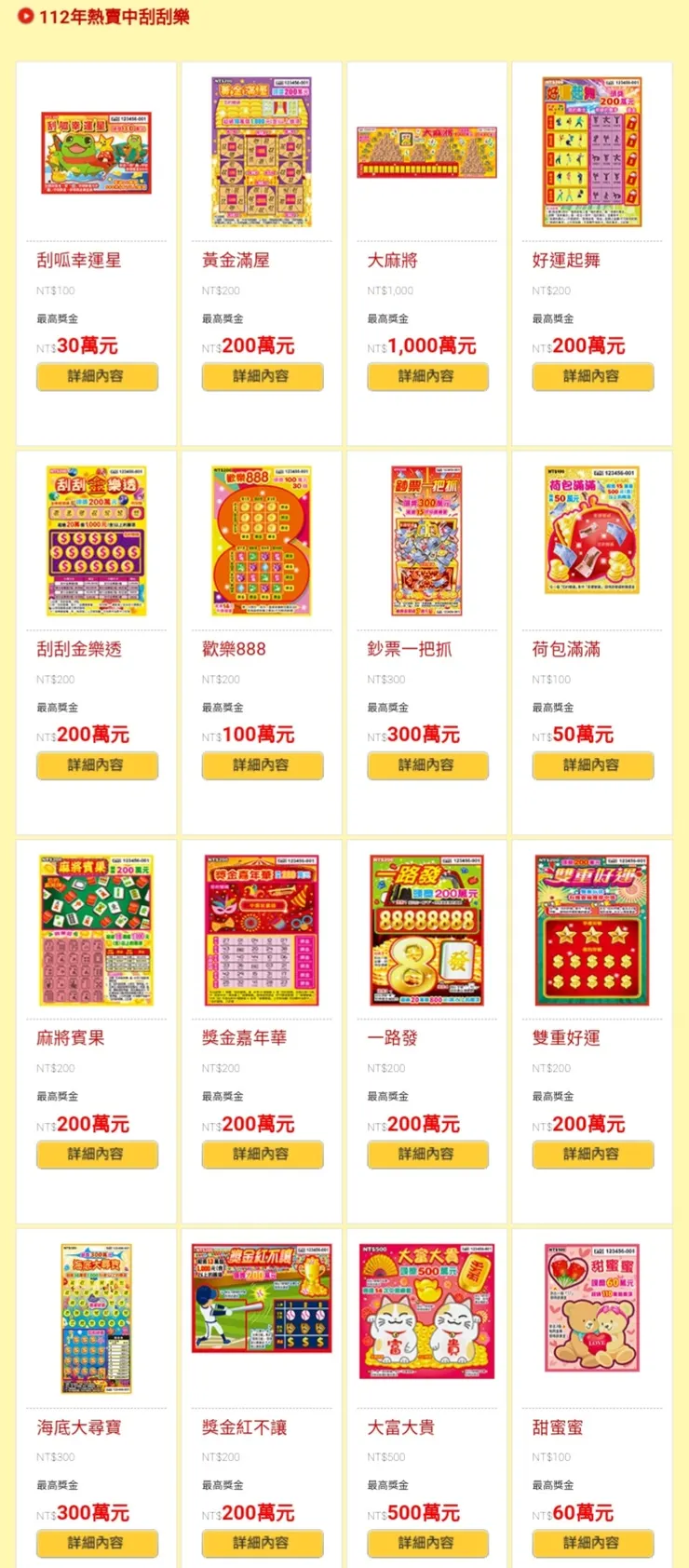View 詳細內容 of 黃金滿屋
Viewport: 689px width, 1568px height.
coord(263,376)
